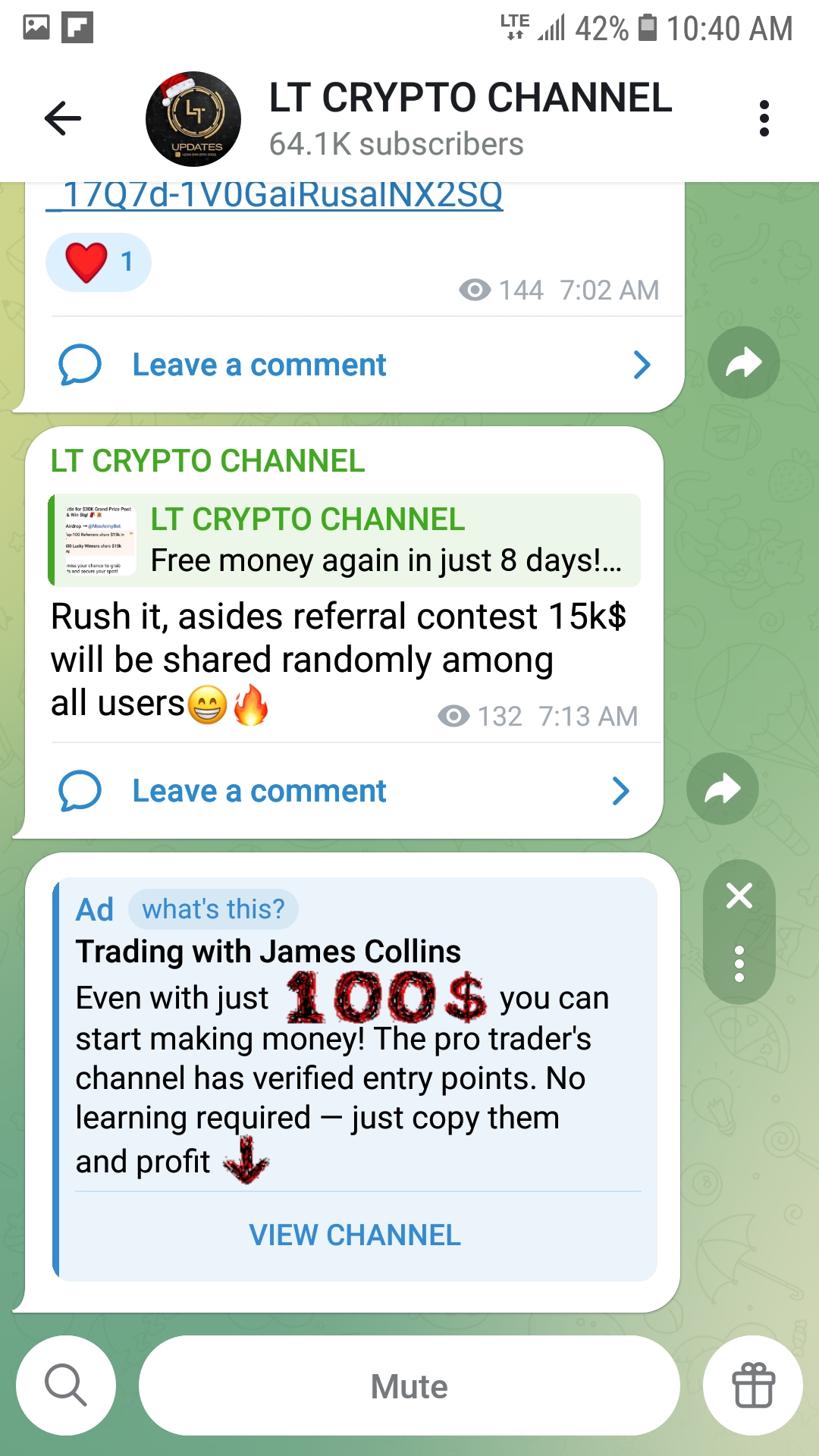Image resolution: width=819 pixels, height=1456 pixels.
Task: Tap VIEW CHANNEL on the ad
Action: 355,1235
